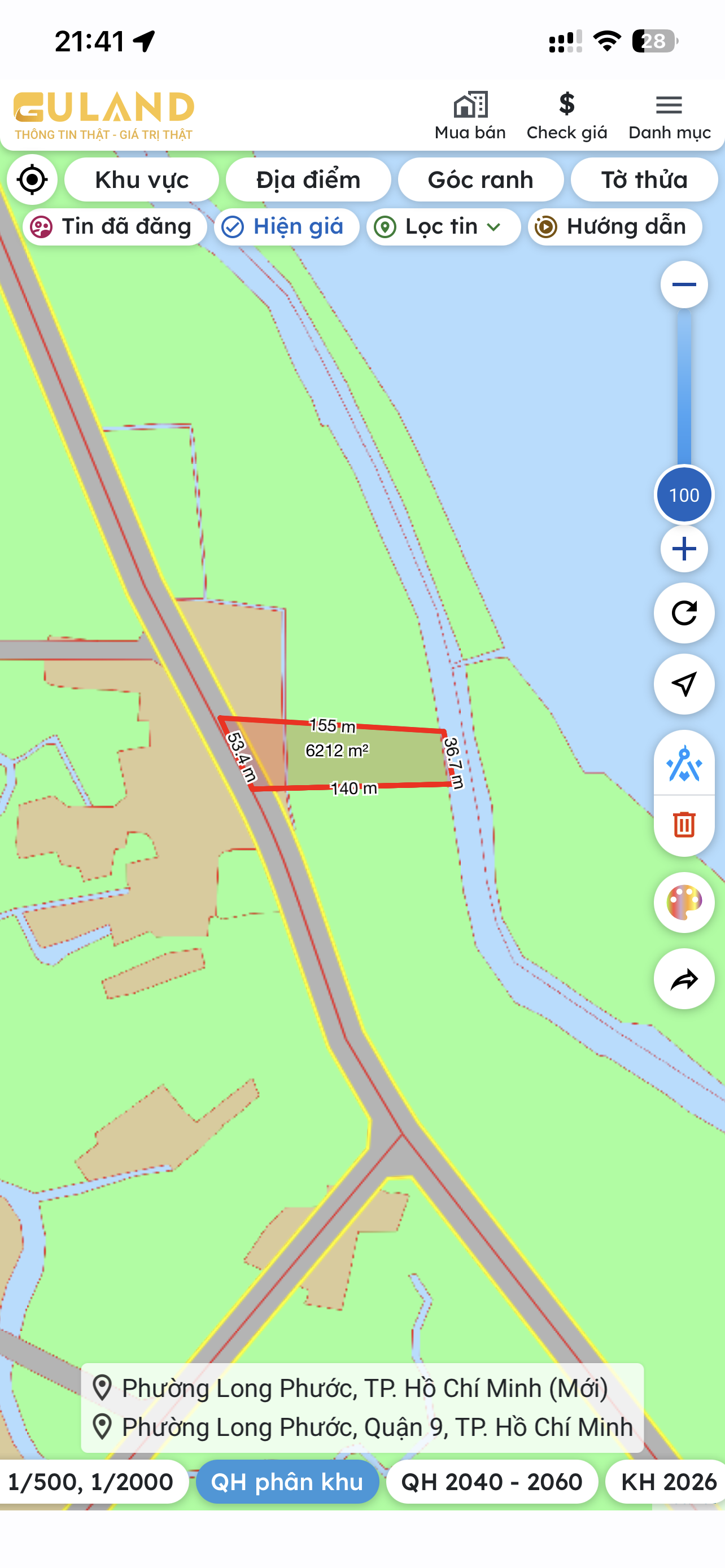
Task: Open the Mua bán section
Action: [x=470, y=116]
